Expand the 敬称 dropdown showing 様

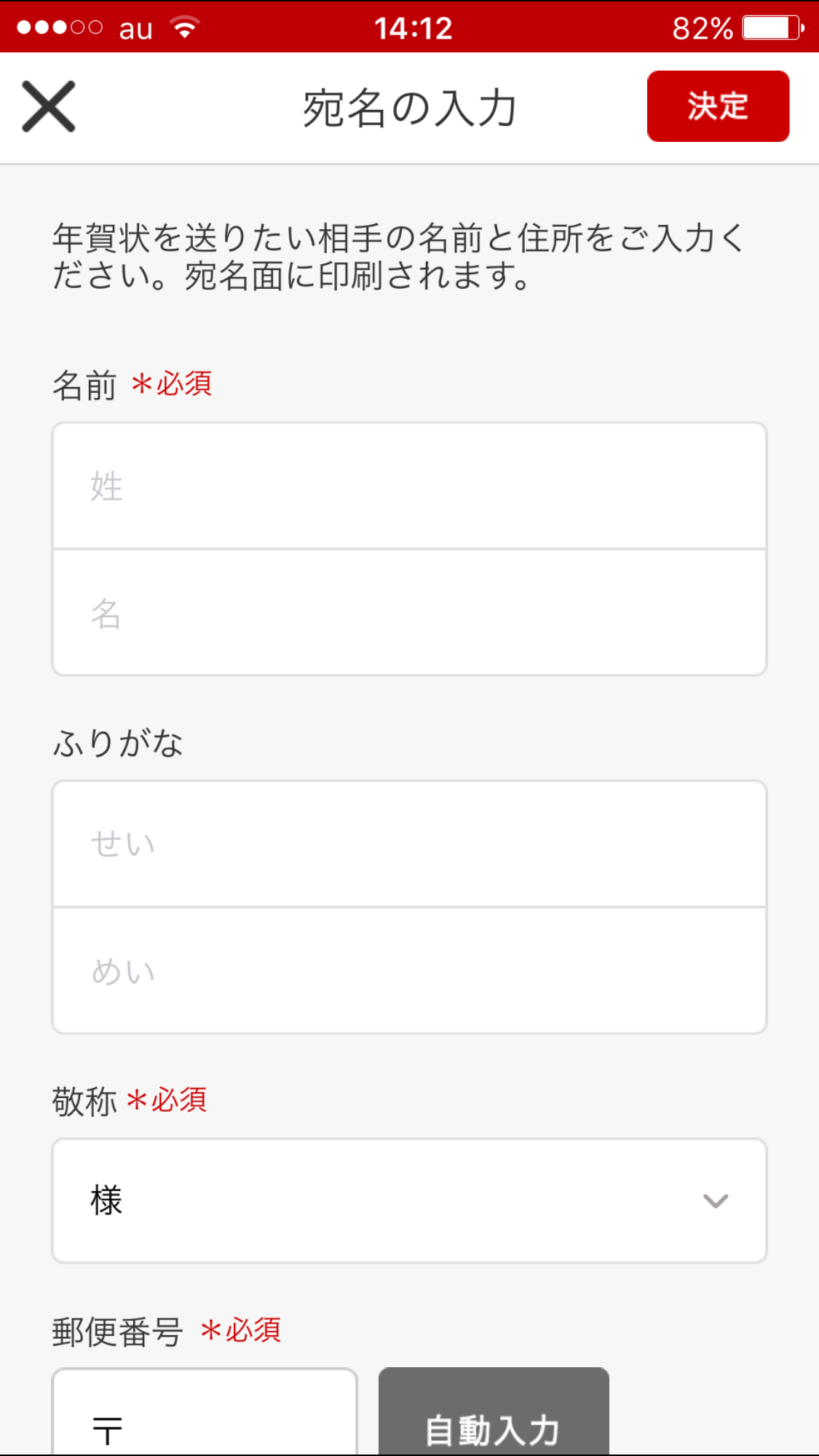pos(409,1201)
